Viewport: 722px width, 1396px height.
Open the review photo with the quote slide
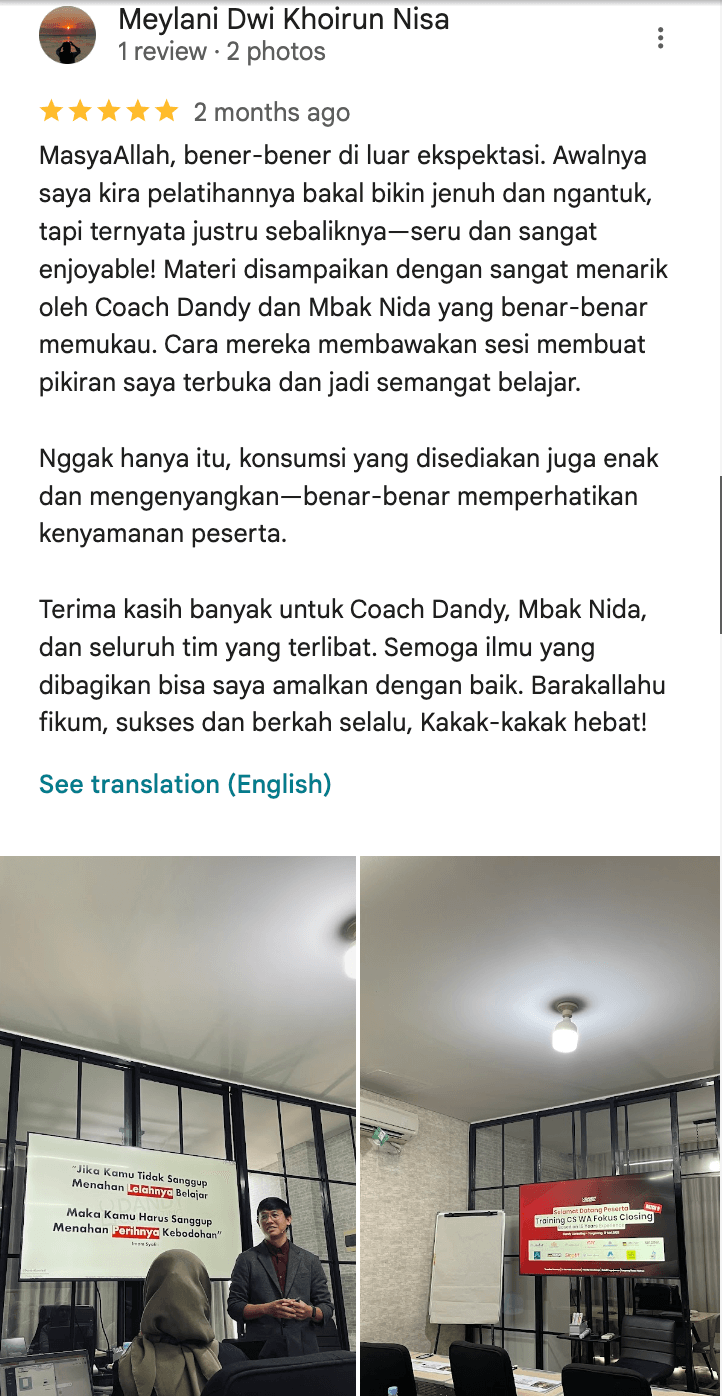[x=178, y=1125]
